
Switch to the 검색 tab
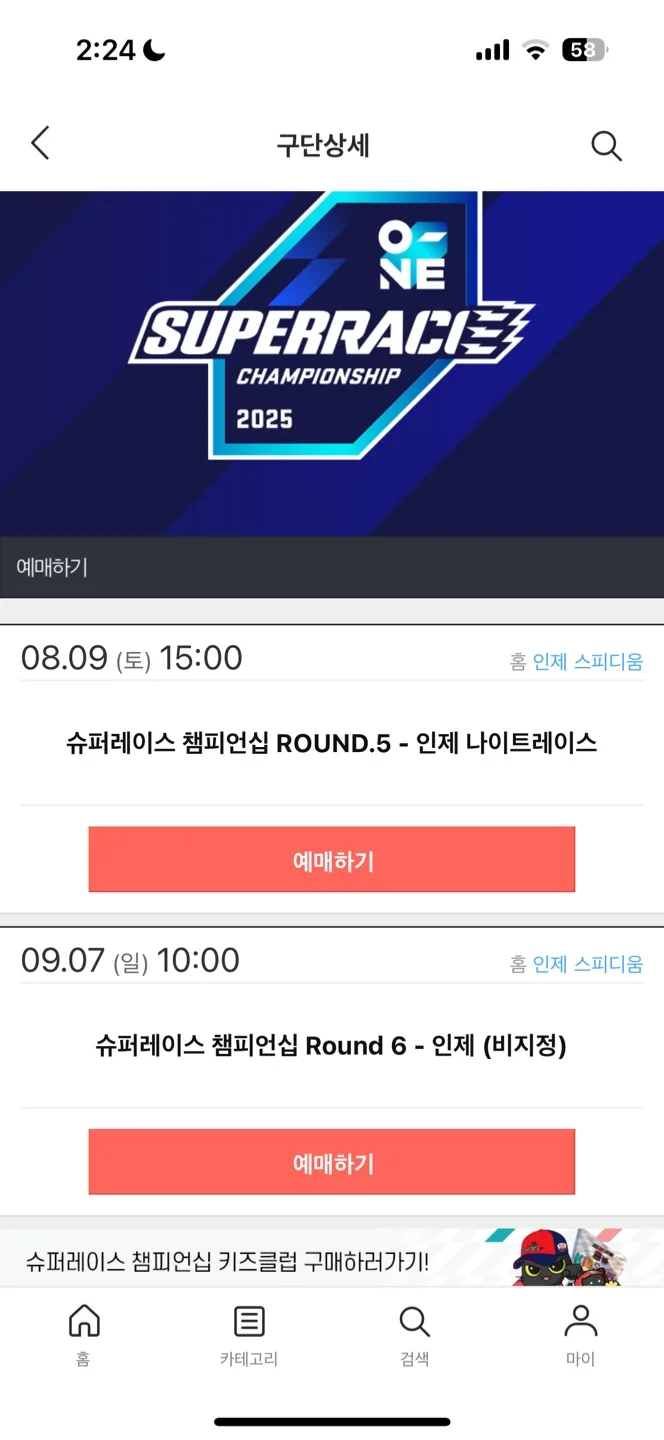(414, 1335)
